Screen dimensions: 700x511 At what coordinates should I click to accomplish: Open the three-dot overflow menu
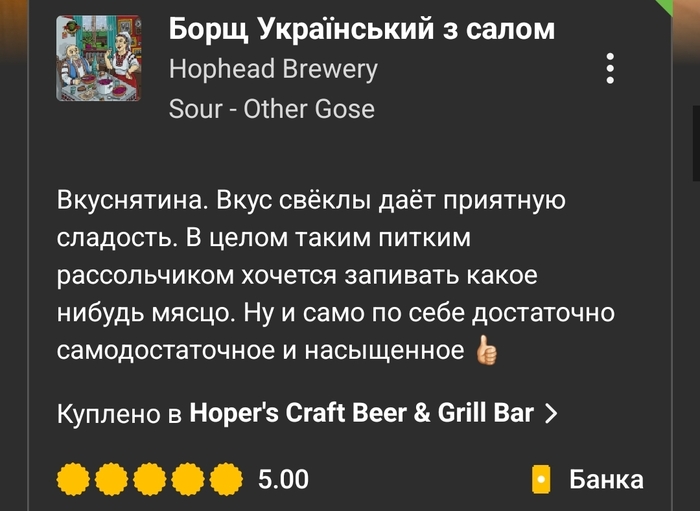click(609, 68)
